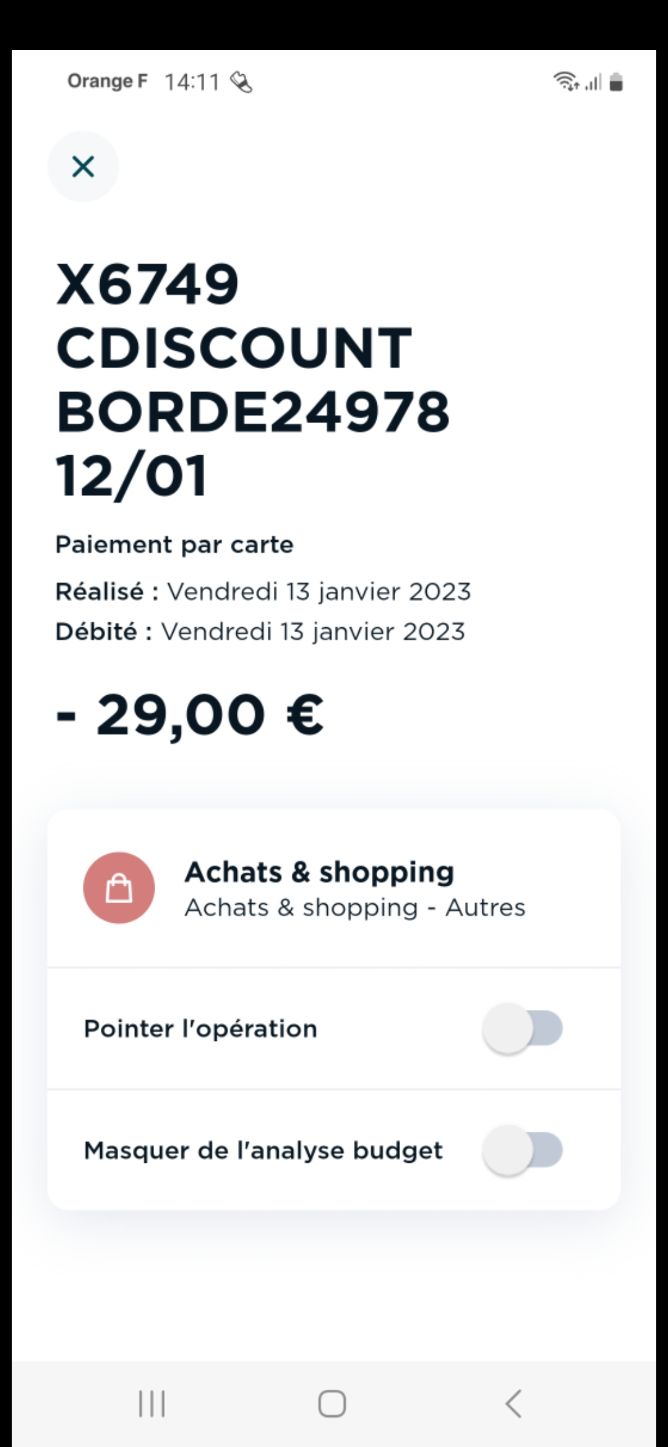Toggle the Pointer l'opération switch
The image size is (668, 1447).
[x=523, y=1028]
